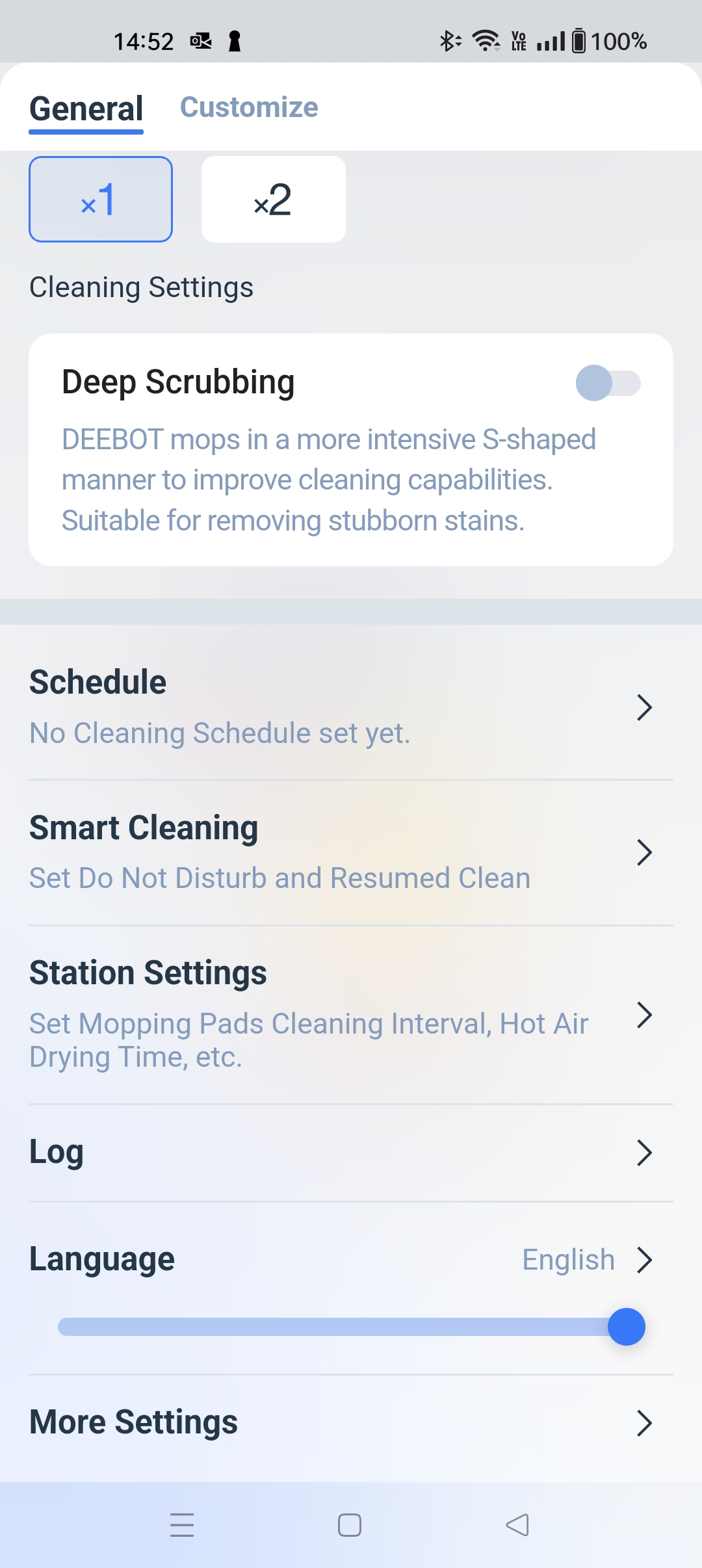This screenshot has width=702, height=1568.
Task: Go back using the system back button
Action: point(517,1525)
